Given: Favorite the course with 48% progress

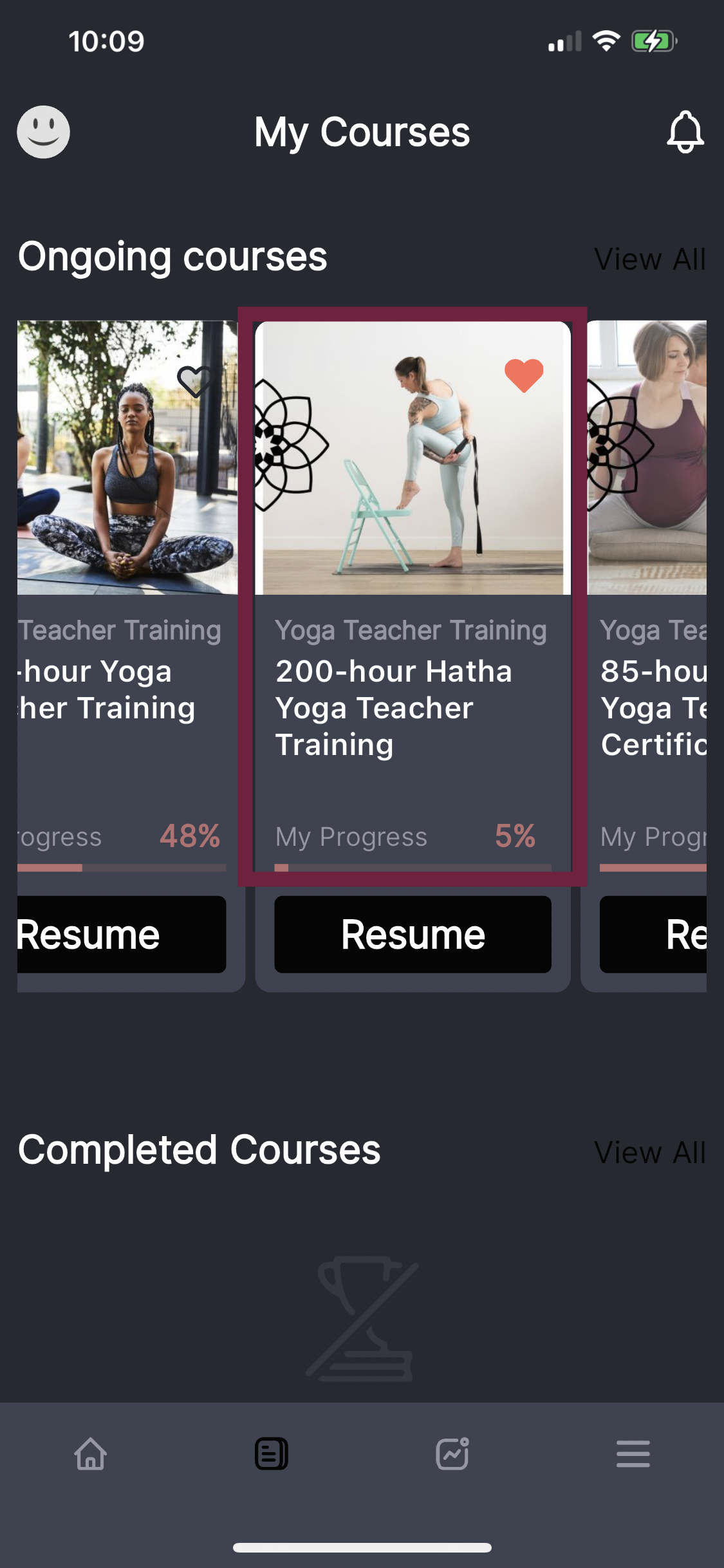Looking at the screenshot, I should coord(194,380).
